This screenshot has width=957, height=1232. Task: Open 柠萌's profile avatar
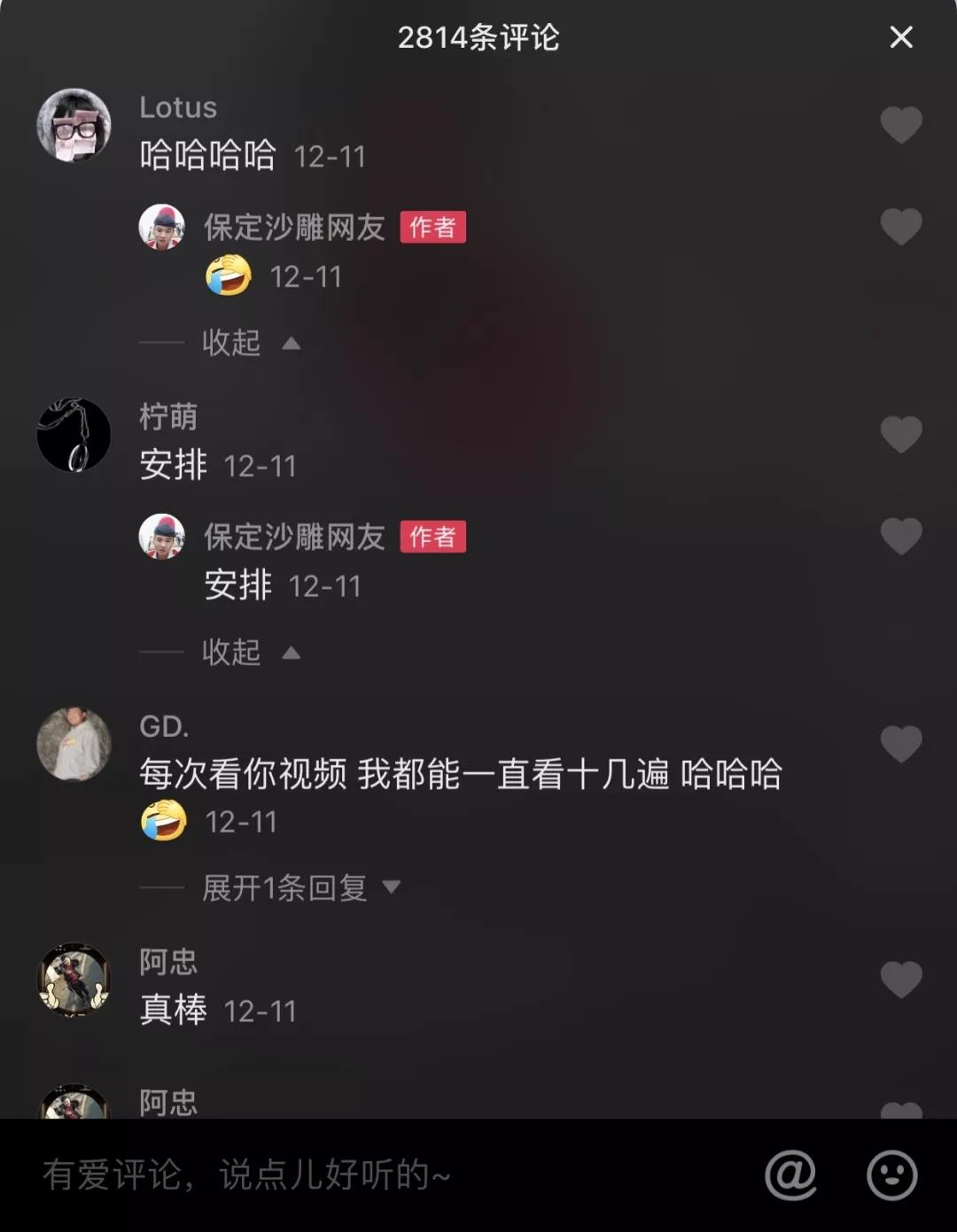click(x=74, y=435)
